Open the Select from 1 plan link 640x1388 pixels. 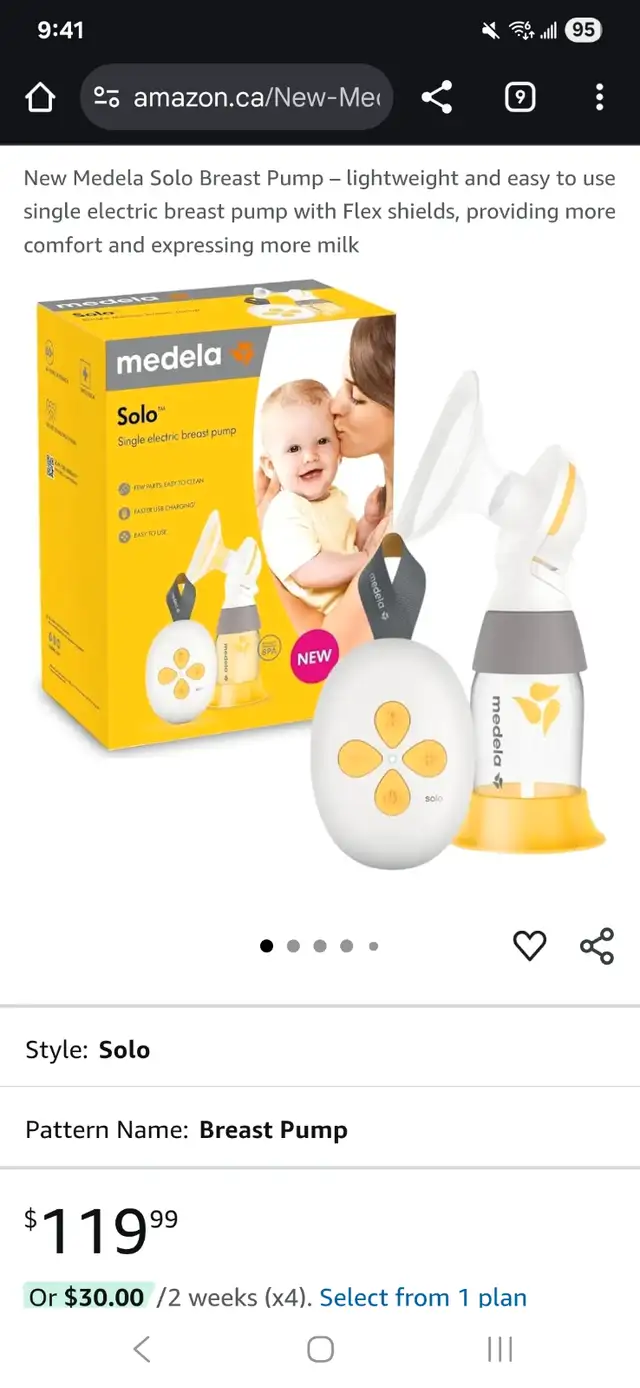pos(423,1297)
